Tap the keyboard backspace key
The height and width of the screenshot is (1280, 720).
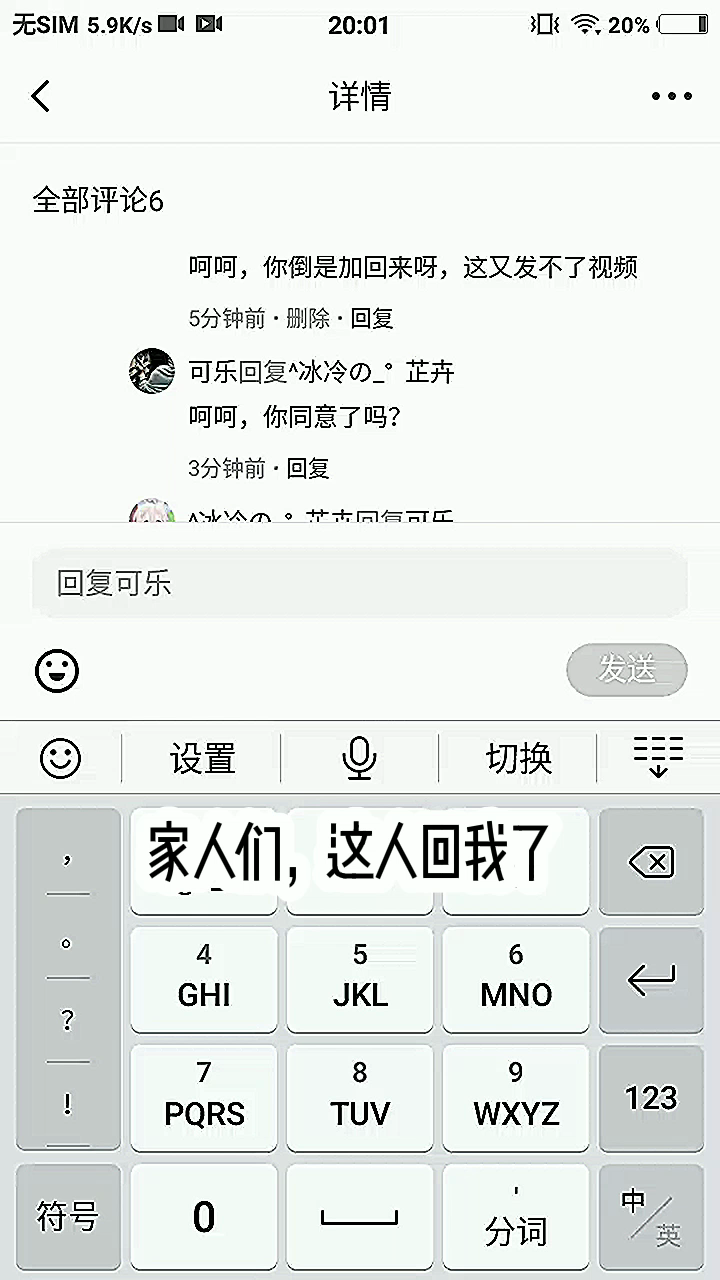point(652,862)
